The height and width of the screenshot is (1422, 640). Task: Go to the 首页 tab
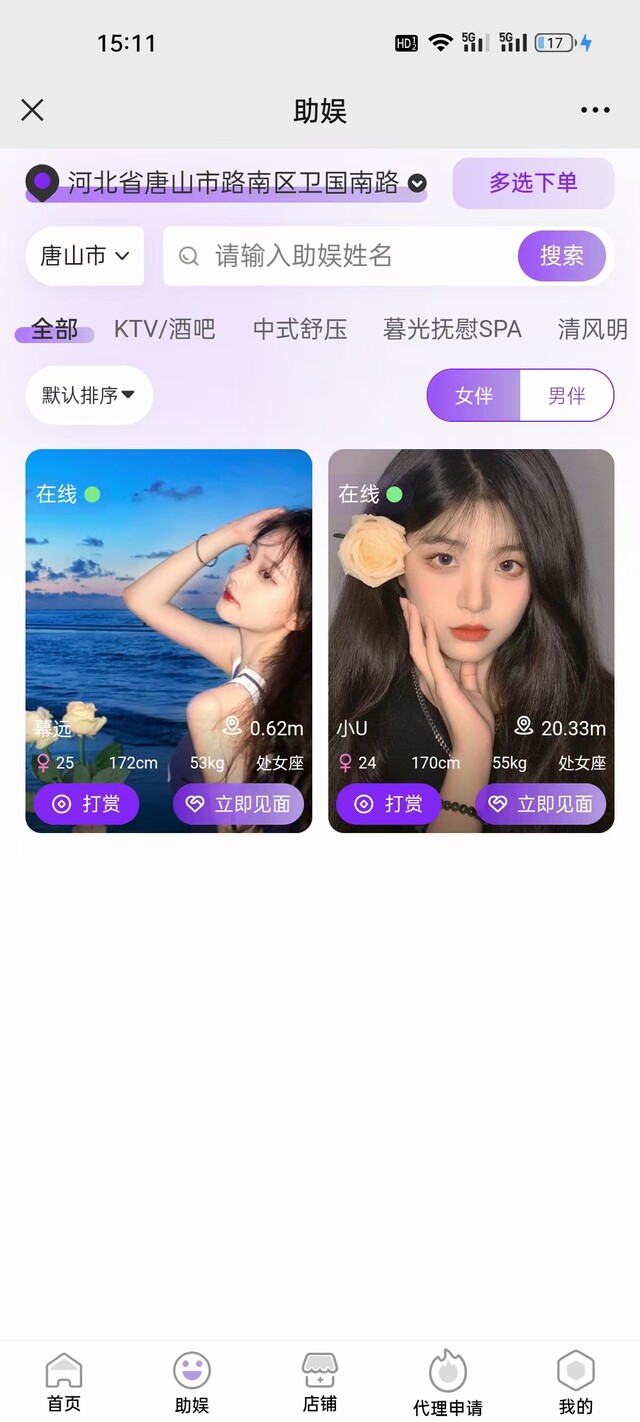coord(64,1383)
